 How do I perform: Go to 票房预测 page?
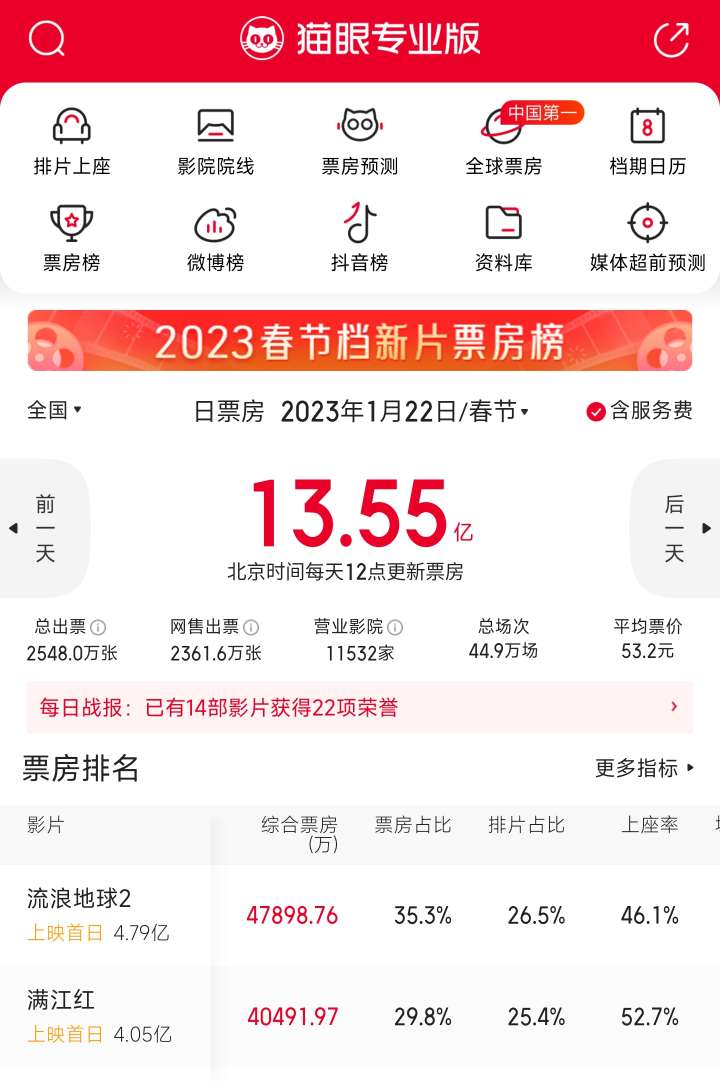pos(360,141)
